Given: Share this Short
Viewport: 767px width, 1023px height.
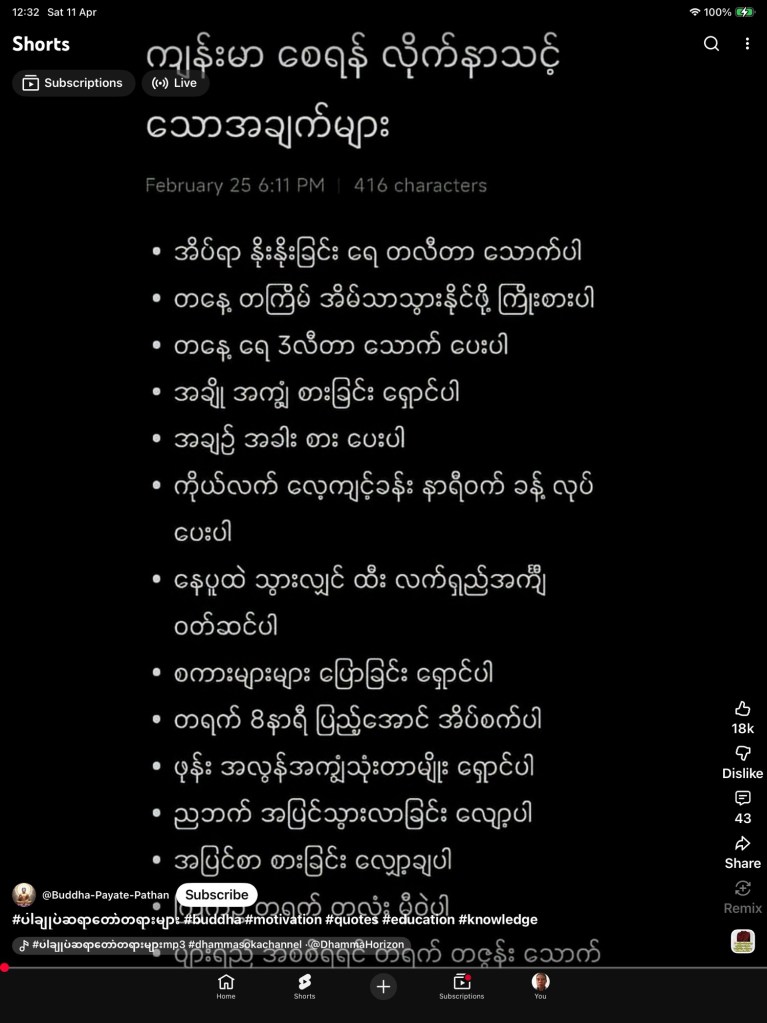Looking at the screenshot, I should click(742, 844).
